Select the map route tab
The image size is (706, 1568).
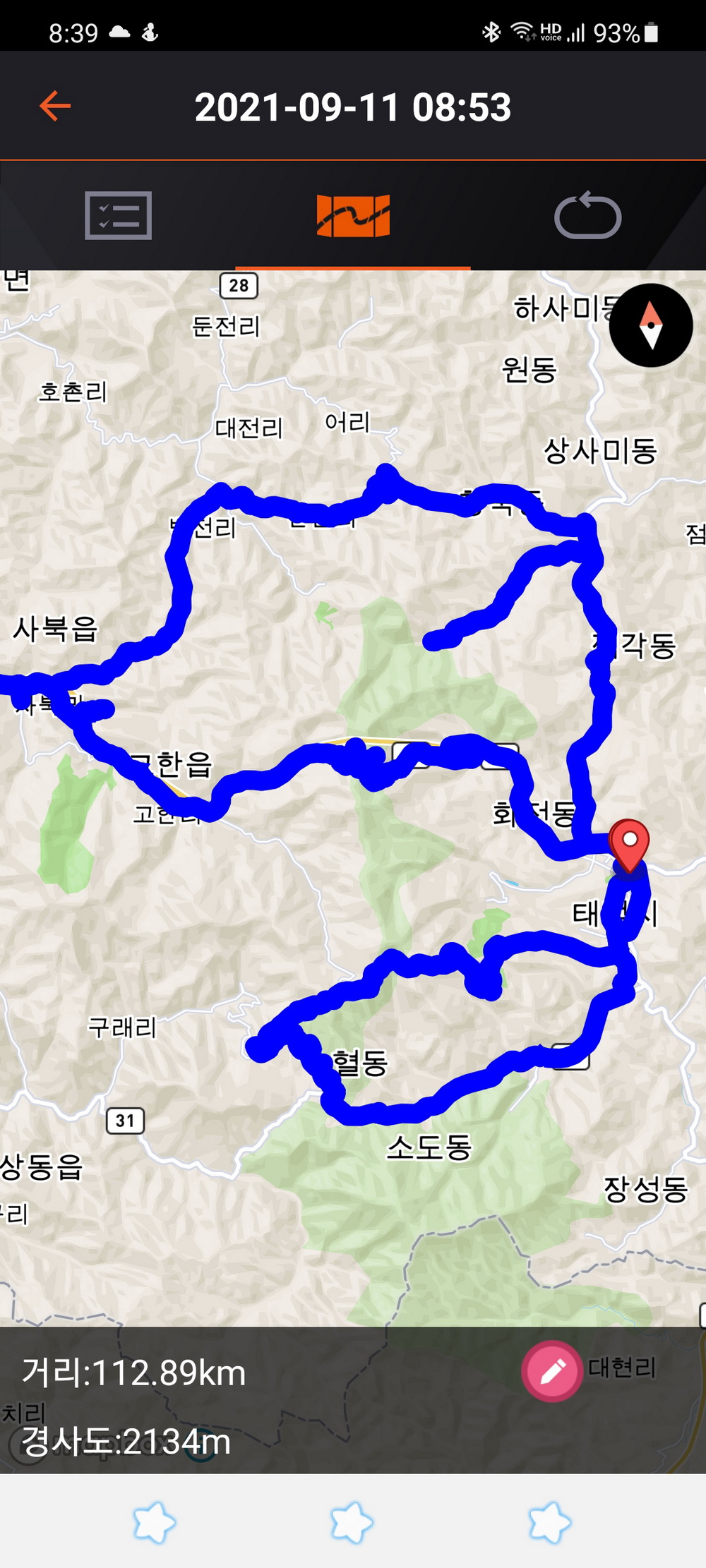pos(353,215)
